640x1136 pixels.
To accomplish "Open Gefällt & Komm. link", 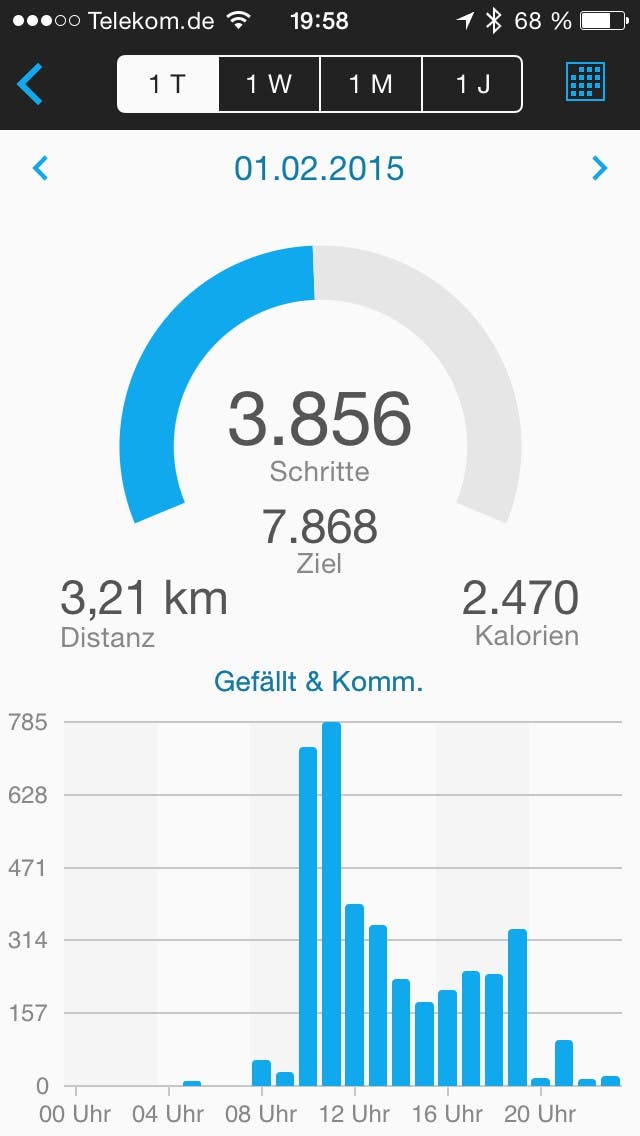I will tap(319, 683).
